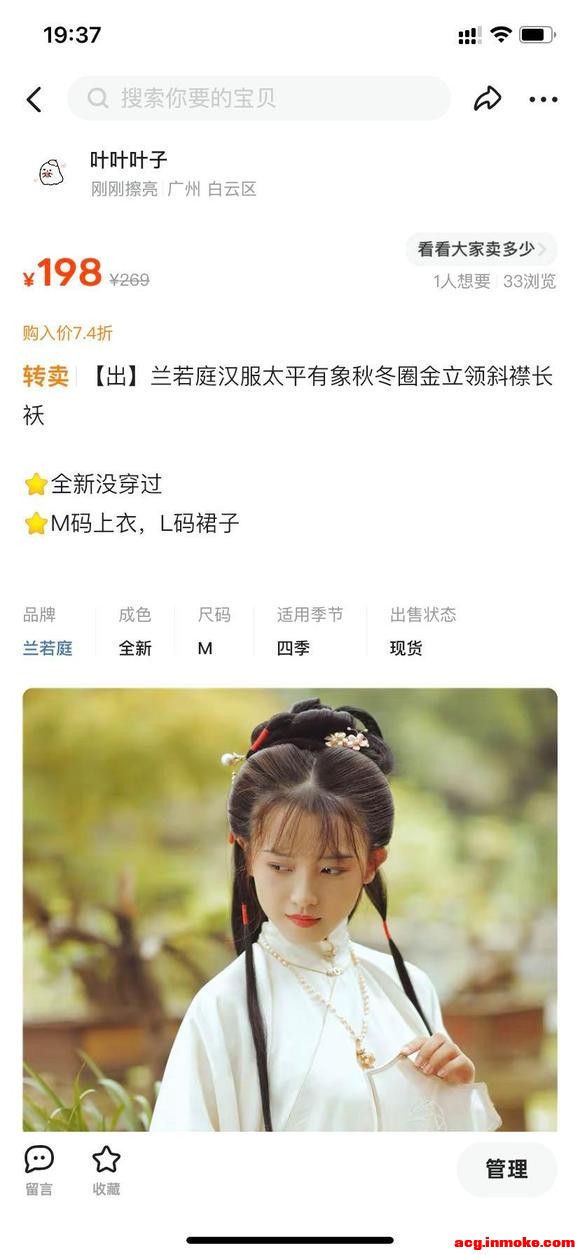Tap 看看大家卖多少 to compare prices
This screenshot has width=580, height=1255.
481,249
